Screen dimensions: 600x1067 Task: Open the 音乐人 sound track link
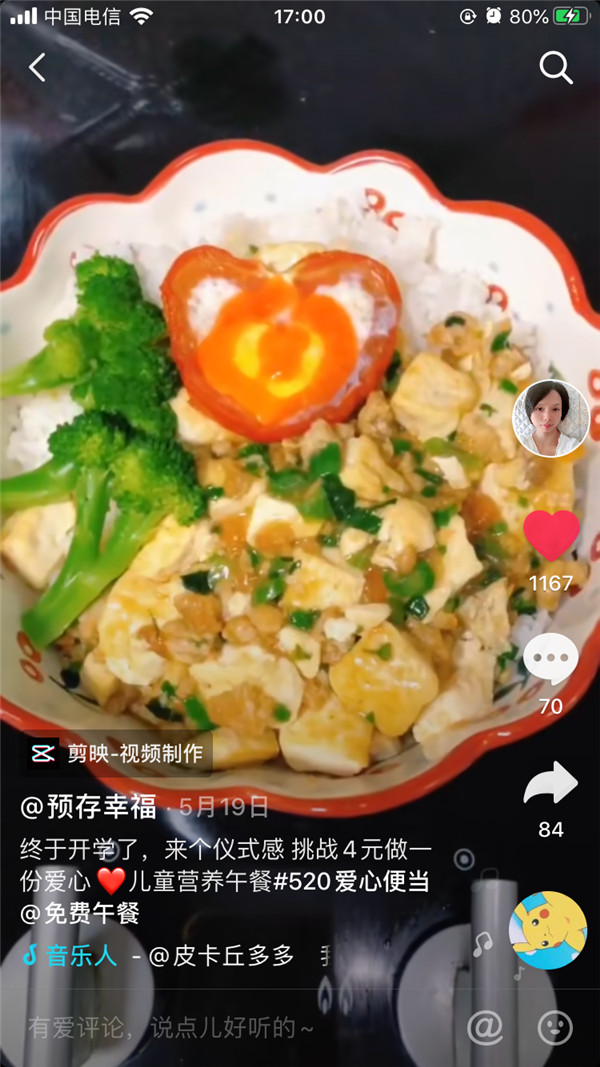coord(70,955)
